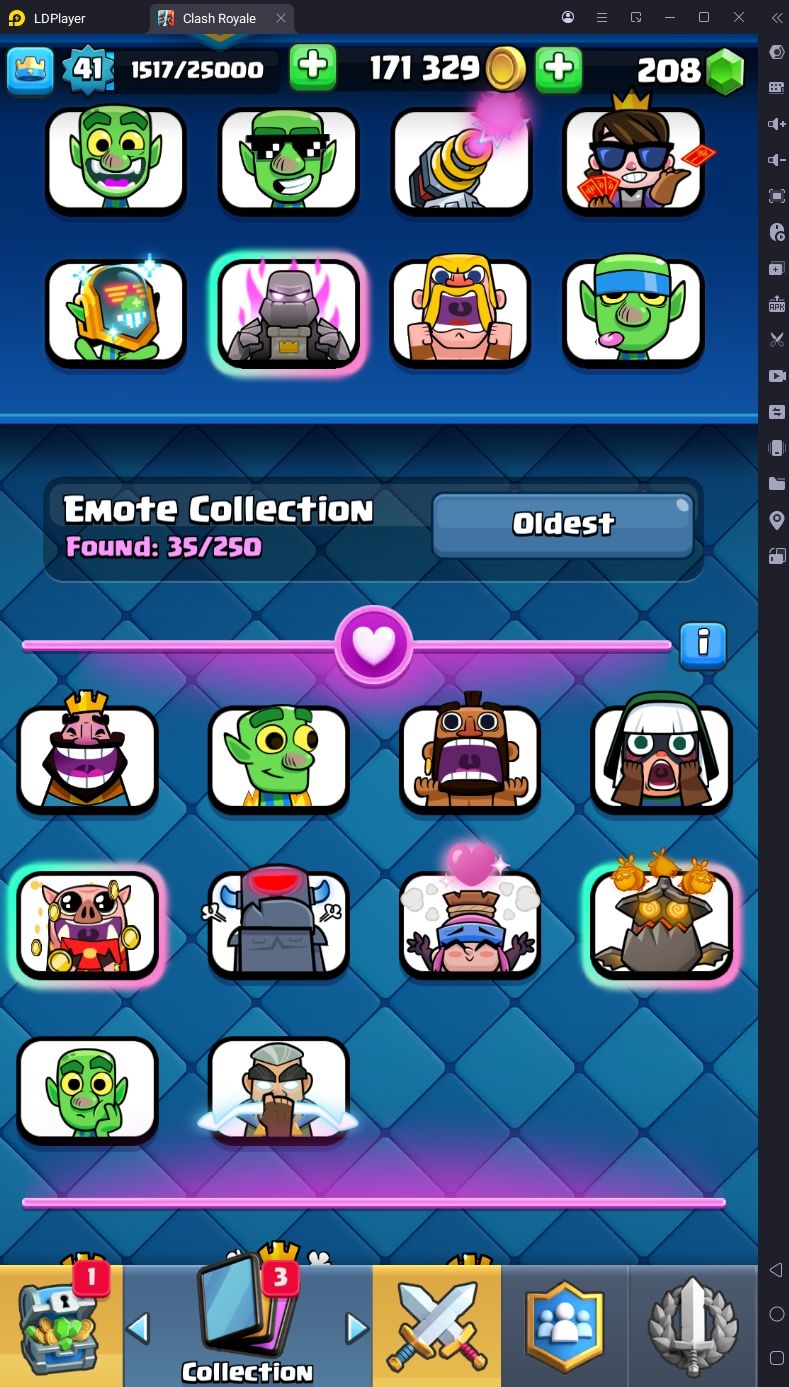Viewport: 789px width, 1387px height.
Task: Open the blue info button
Action: (x=703, y=645)
